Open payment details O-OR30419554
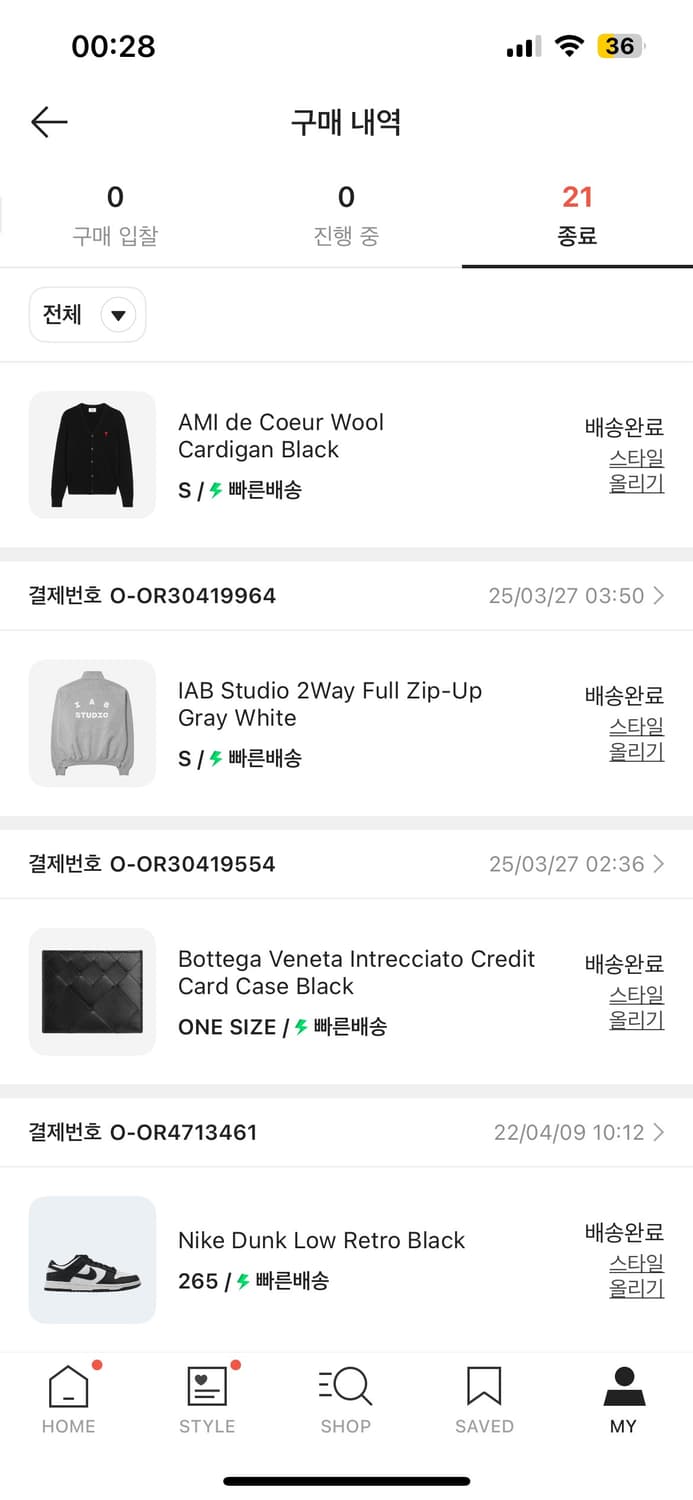Image resolution: width=693 pixels, height=1500 pixels. pos(346,864)
